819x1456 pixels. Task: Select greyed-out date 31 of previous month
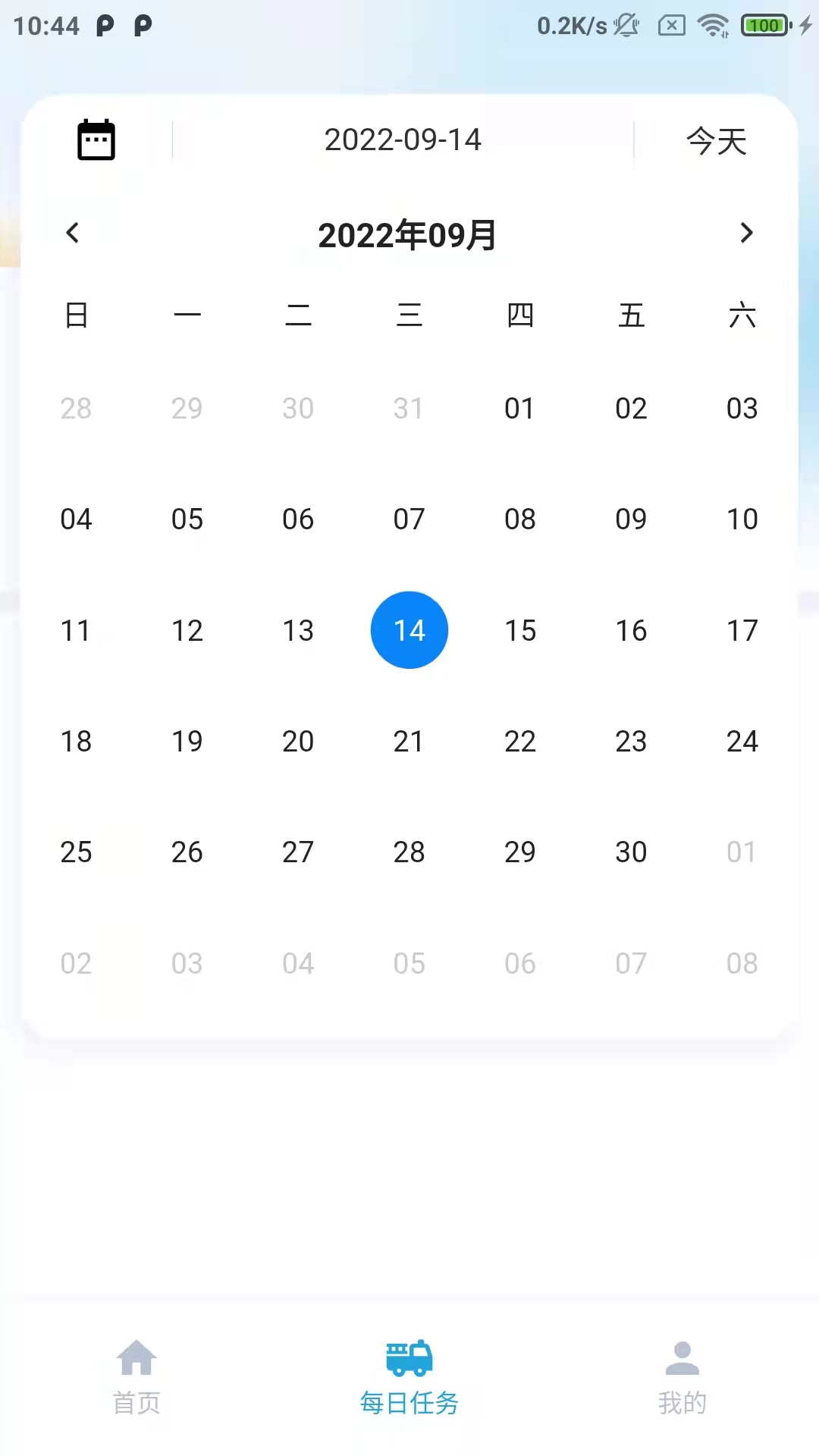[x=409, y=409]
